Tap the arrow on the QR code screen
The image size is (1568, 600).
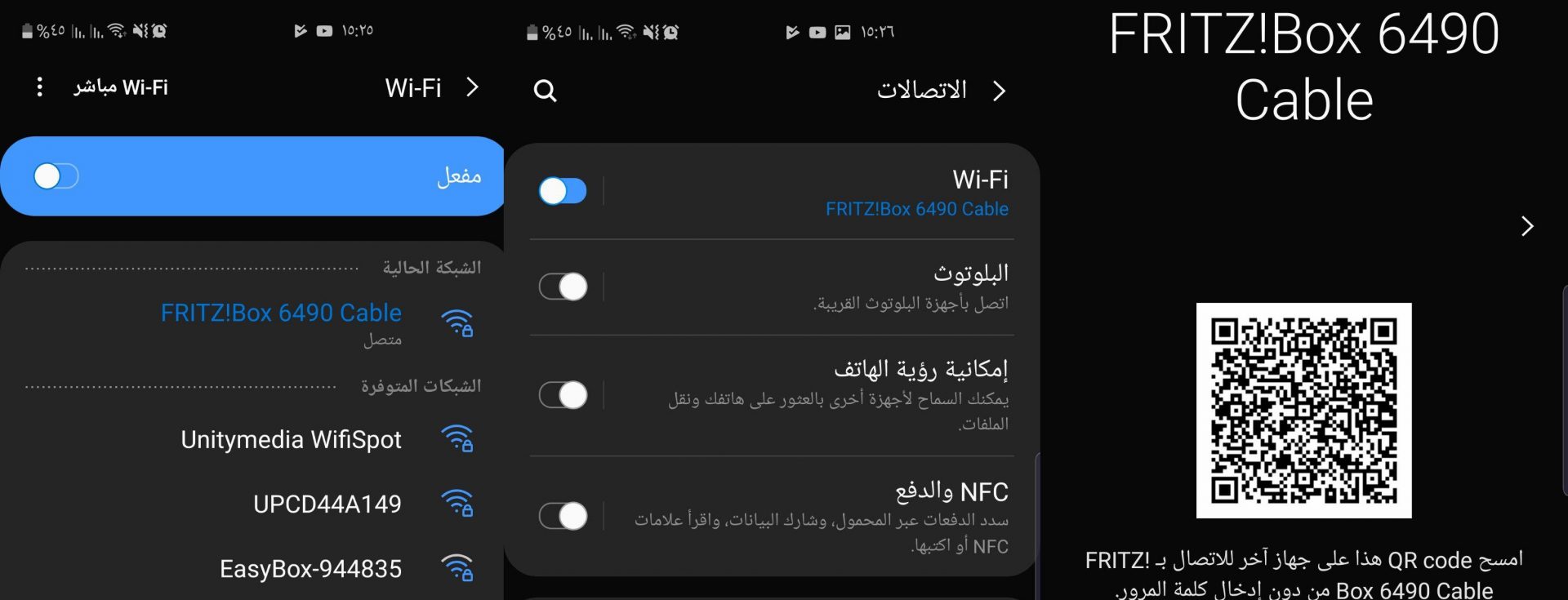(x=1527, y=226)
